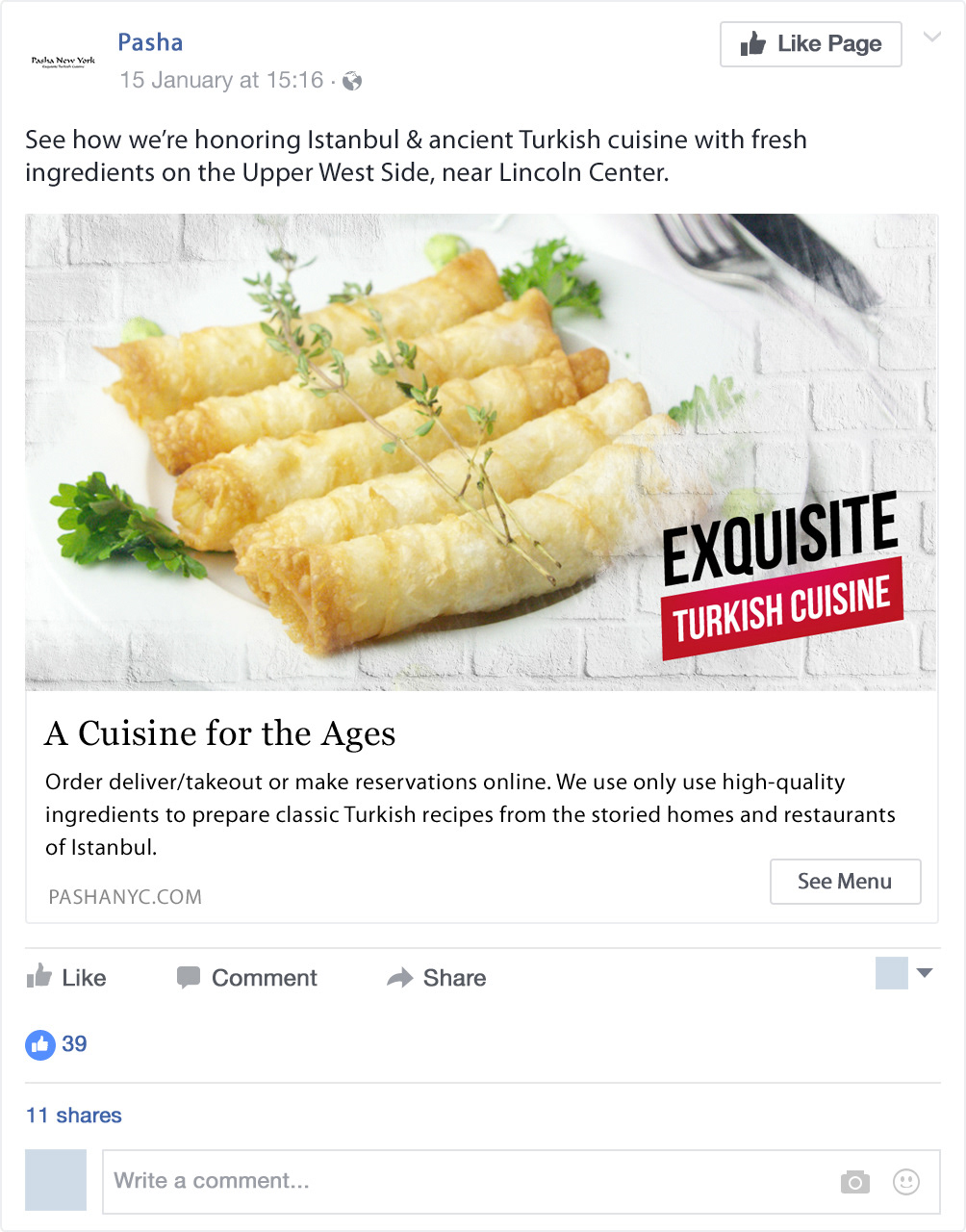Share this post
966x1232 pixels.
437,978
